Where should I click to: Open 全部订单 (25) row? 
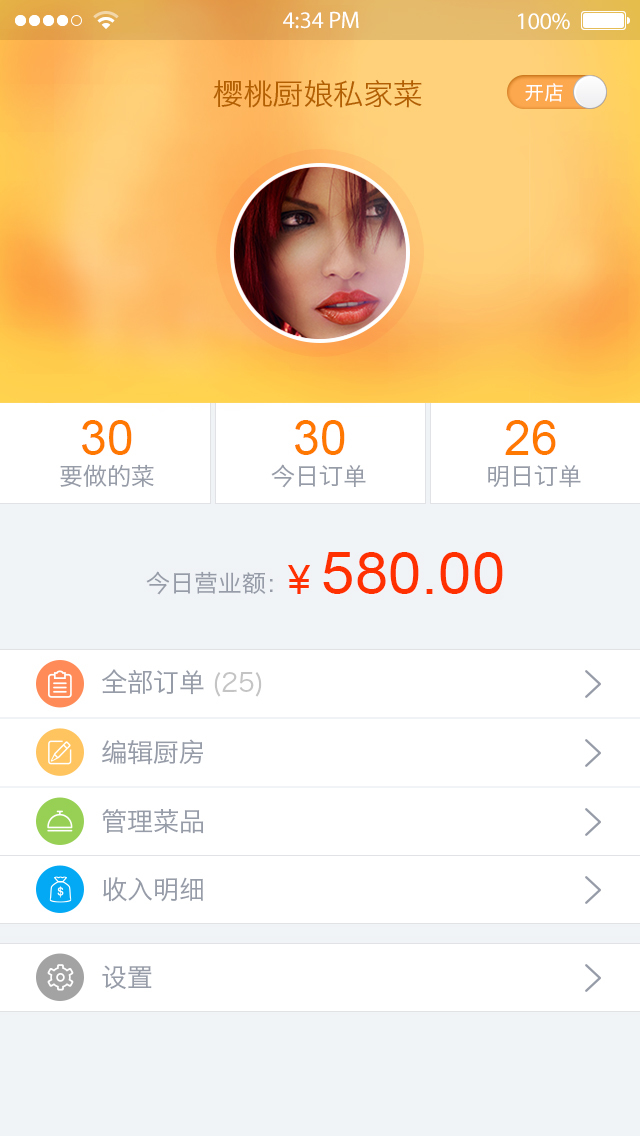point(320,684)
